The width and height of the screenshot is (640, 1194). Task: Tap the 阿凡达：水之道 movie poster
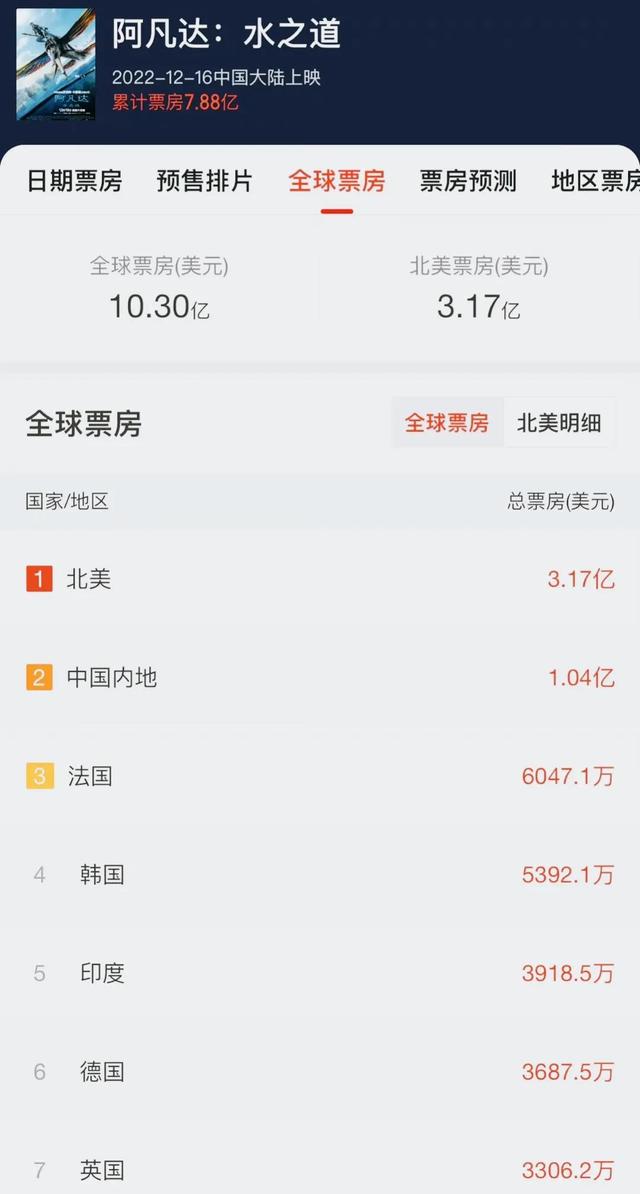coord(56,64)
